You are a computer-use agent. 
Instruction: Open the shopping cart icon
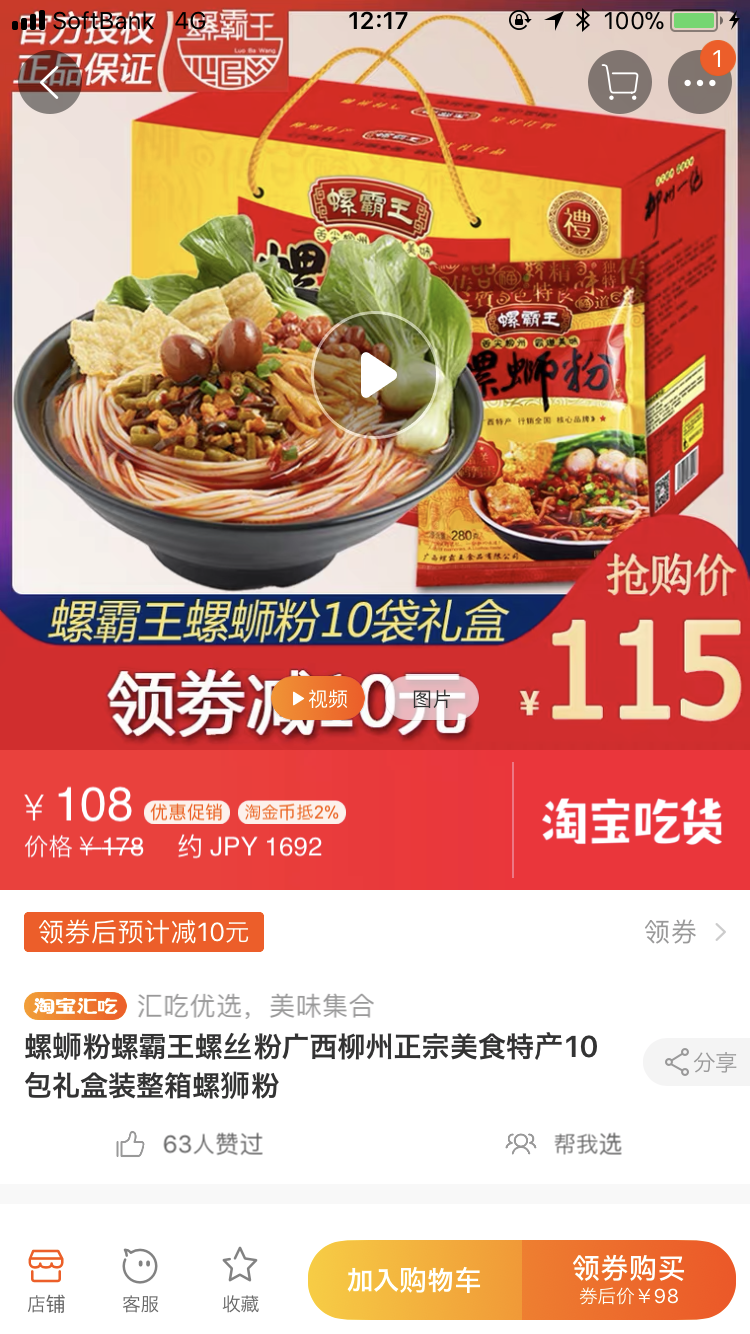(x=620, y=82)
